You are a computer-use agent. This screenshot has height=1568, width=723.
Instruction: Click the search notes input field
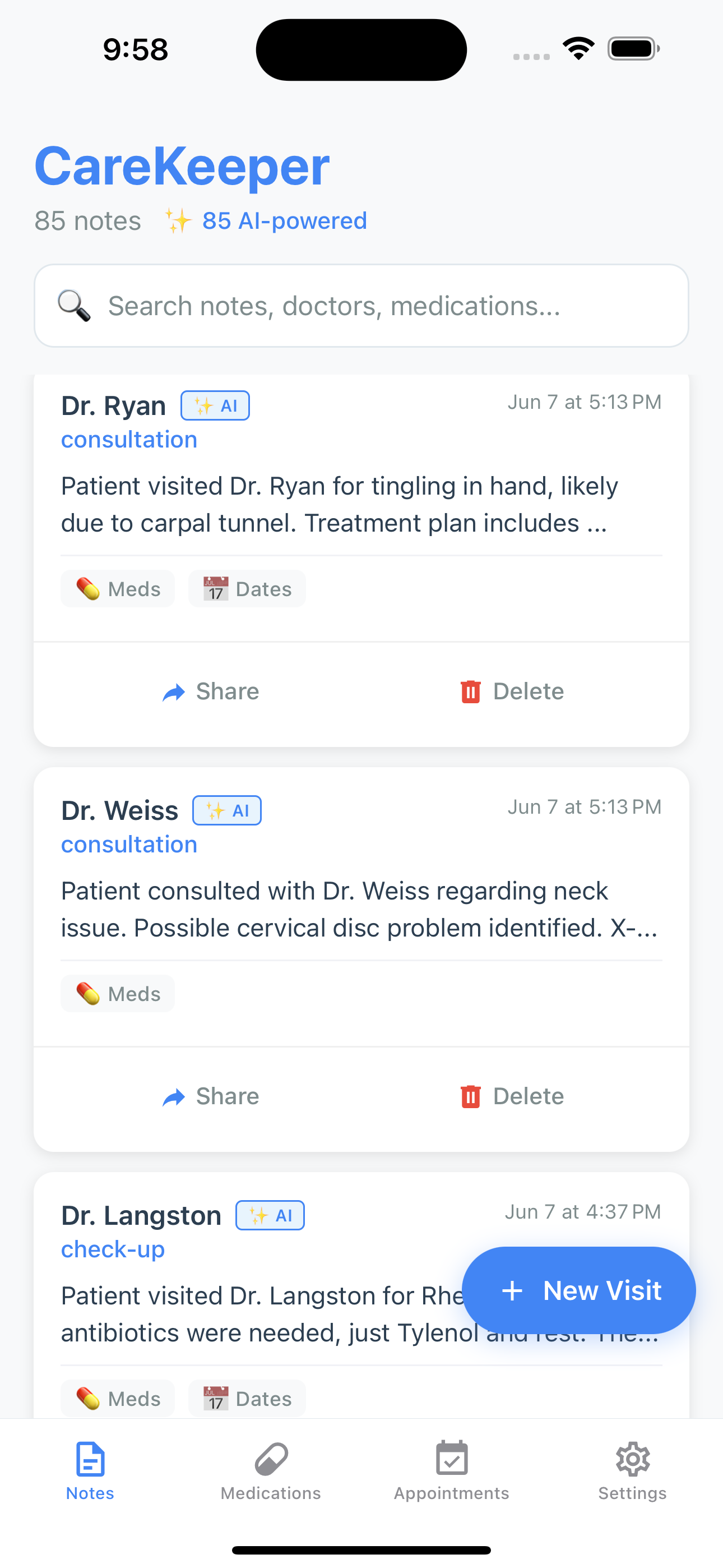pos(361,306)
